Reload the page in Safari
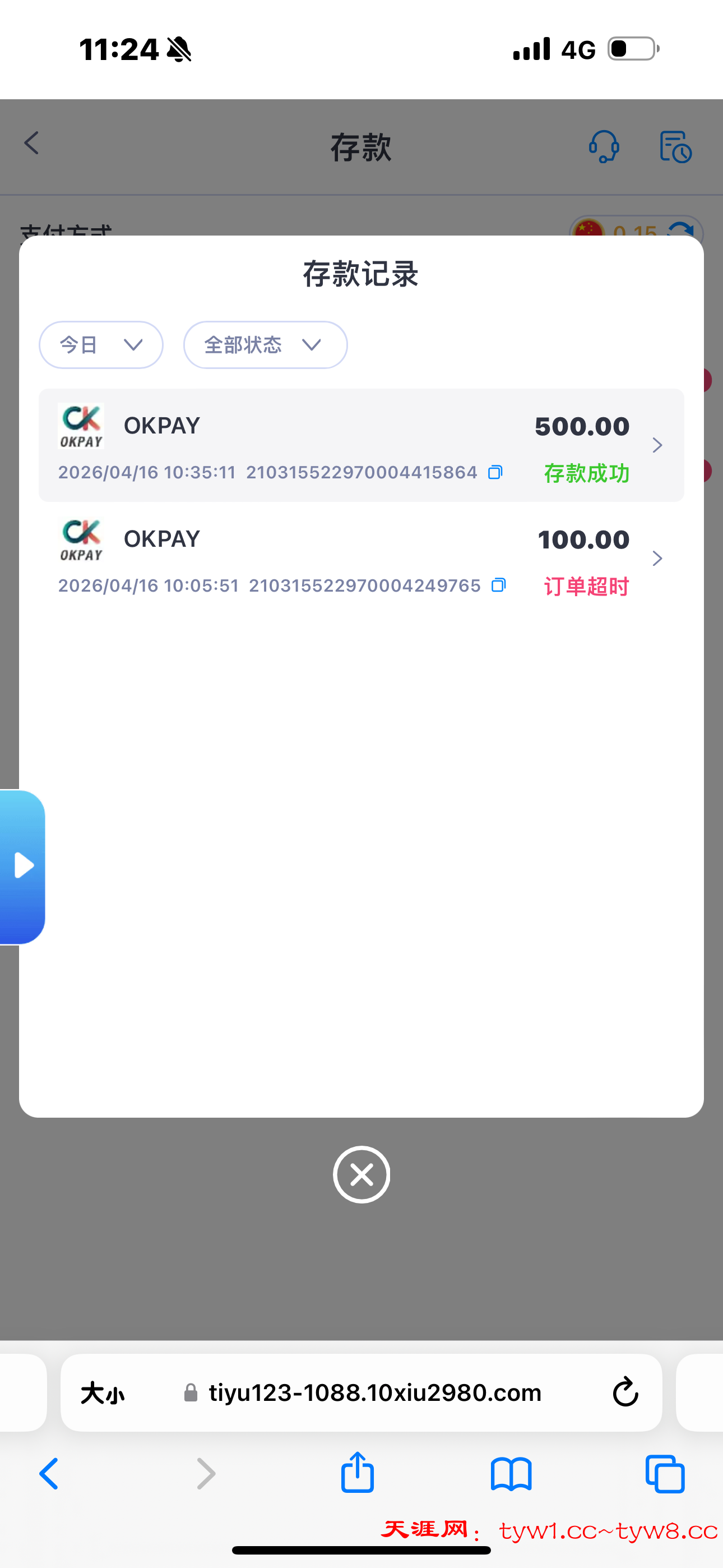 (x=625, y=1392)
